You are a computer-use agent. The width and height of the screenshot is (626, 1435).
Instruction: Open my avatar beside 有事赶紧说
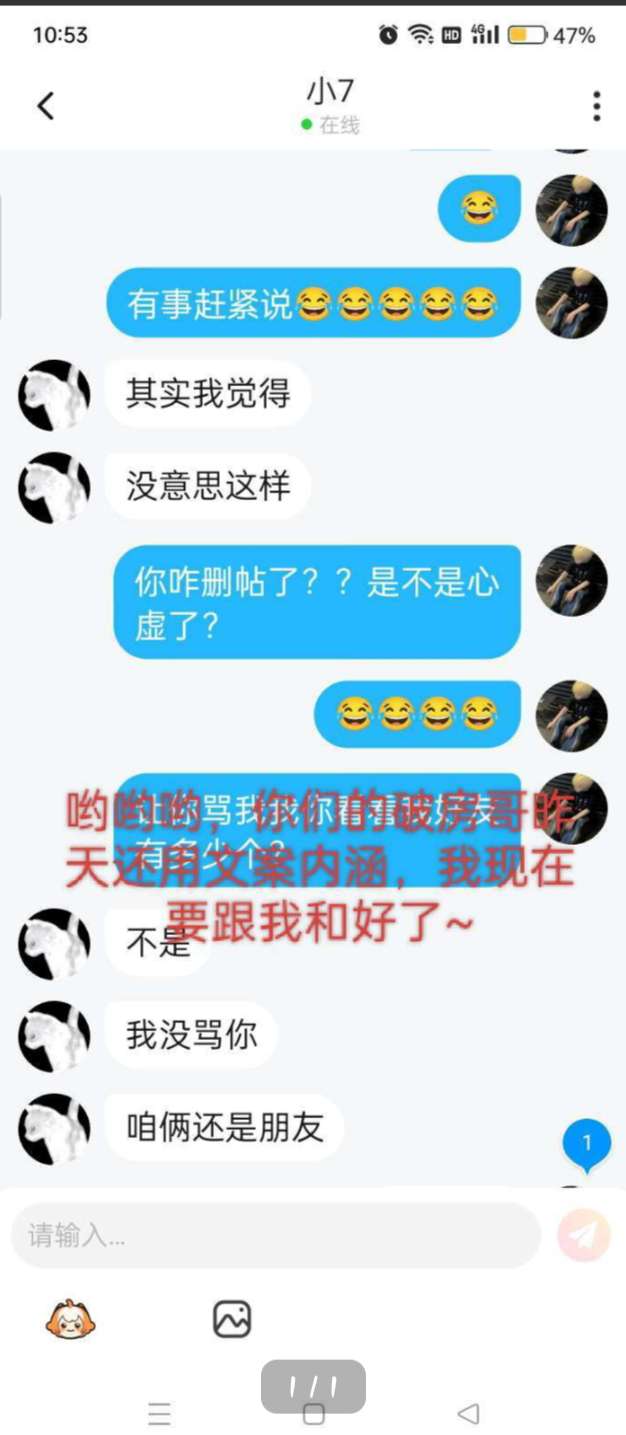[x=571, y=303]
